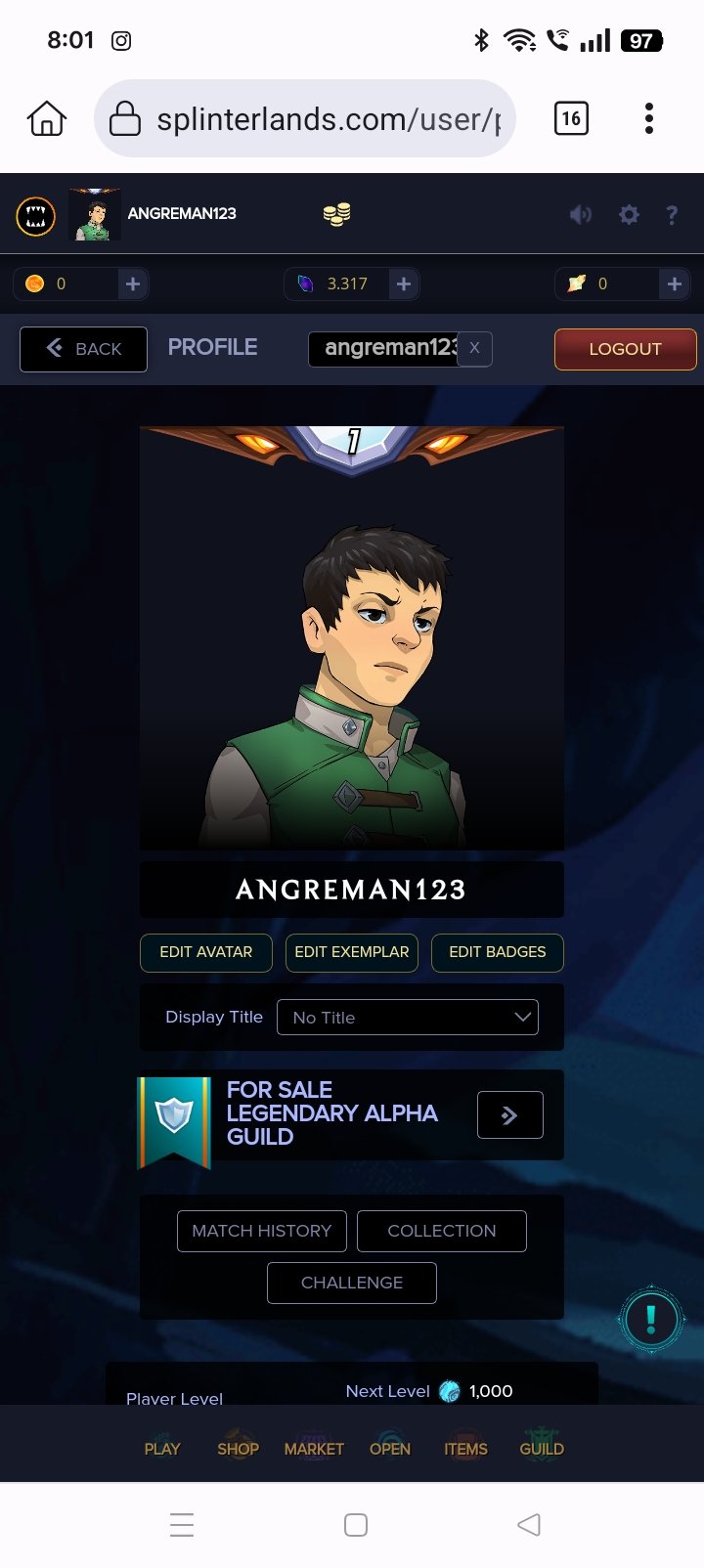The width and height of the screenshot is (704, 1568).
Task: Edit the profile badges
Action: (497, 952)
